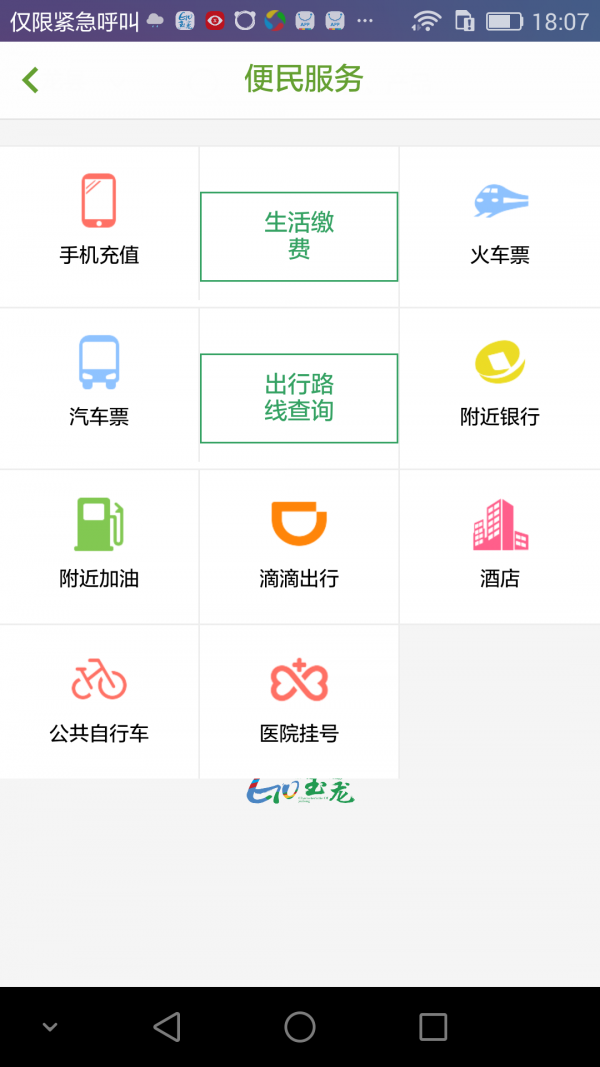Open 医院挂号 hospital registration
Viewport: 600px width, 1067px height.
click(299, 700)
